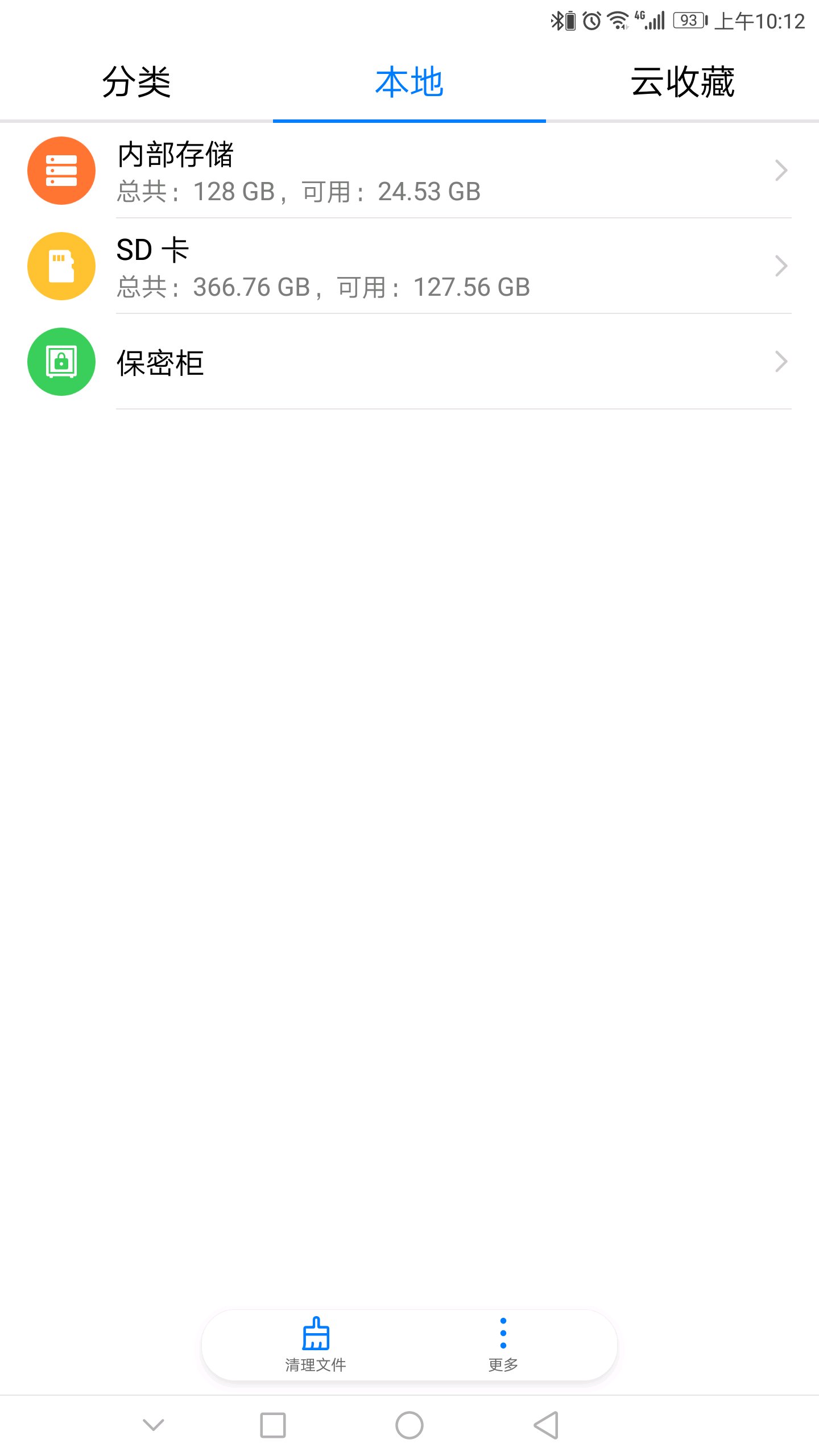
Task: Open recent apps via the square button
Action: pyautogui.click(x=273, y=1425)
